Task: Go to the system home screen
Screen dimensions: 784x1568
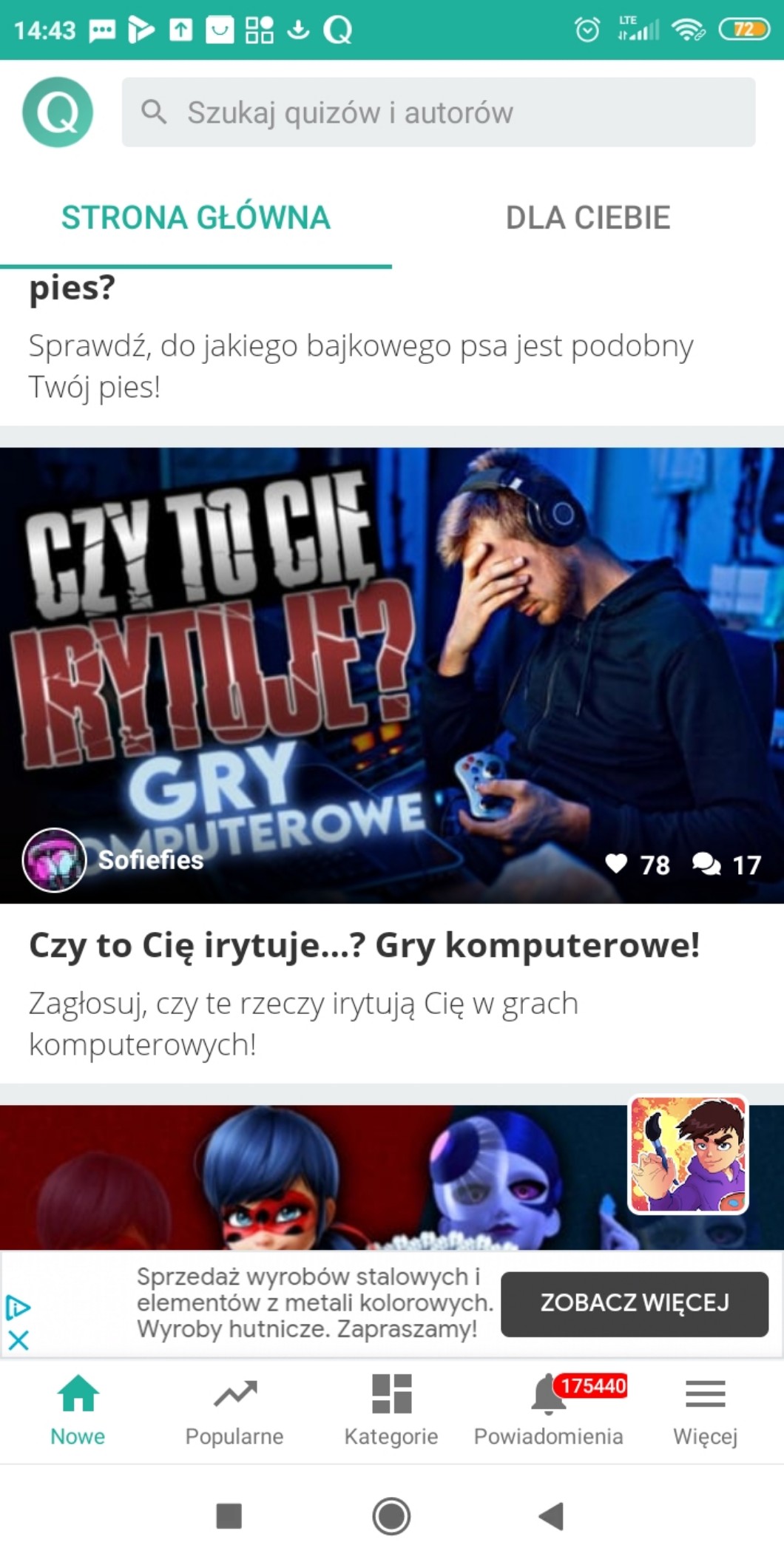Action: pyautogui.click(x=391, y=1516)
